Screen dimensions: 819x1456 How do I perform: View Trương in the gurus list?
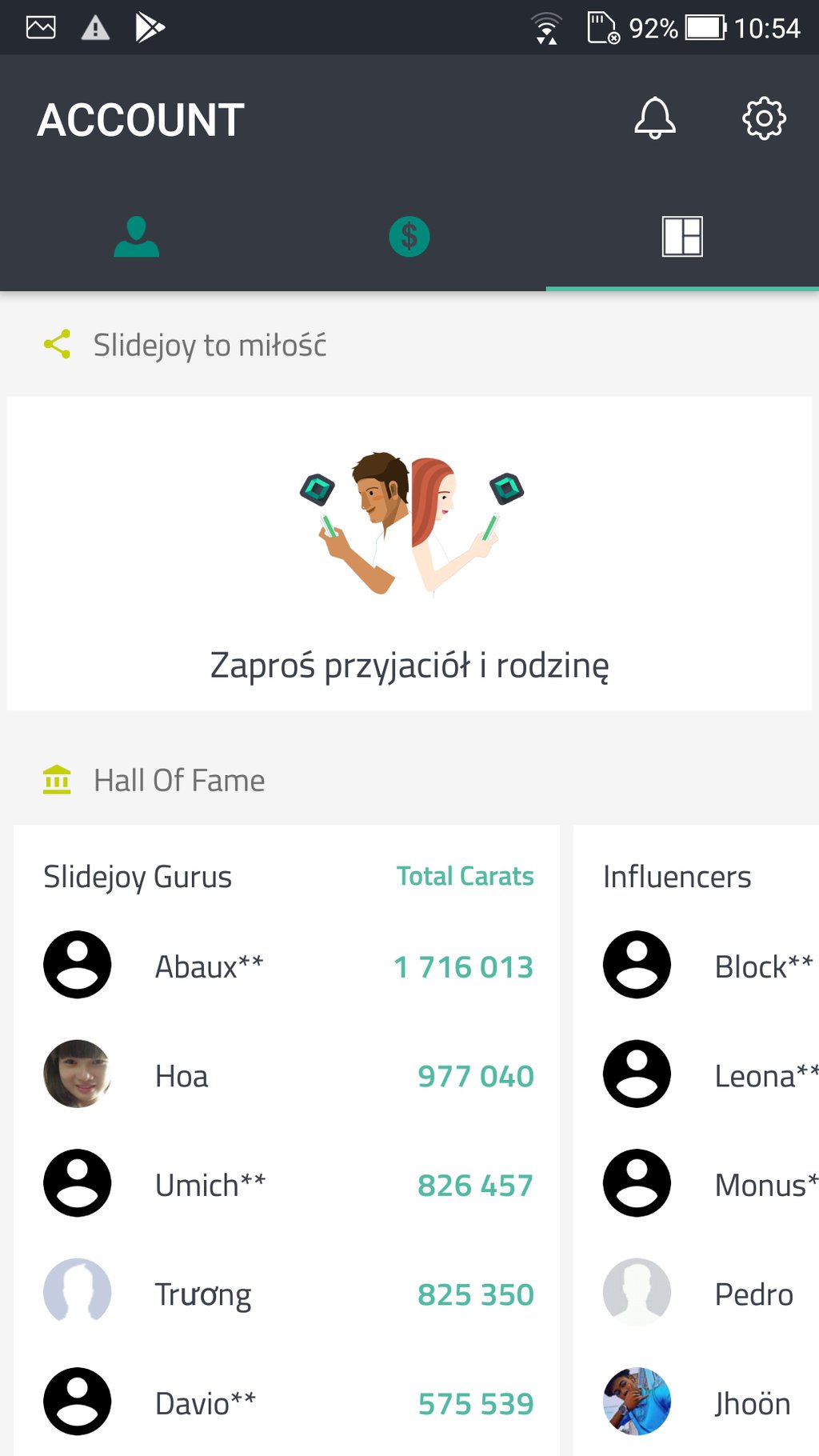286,1294
